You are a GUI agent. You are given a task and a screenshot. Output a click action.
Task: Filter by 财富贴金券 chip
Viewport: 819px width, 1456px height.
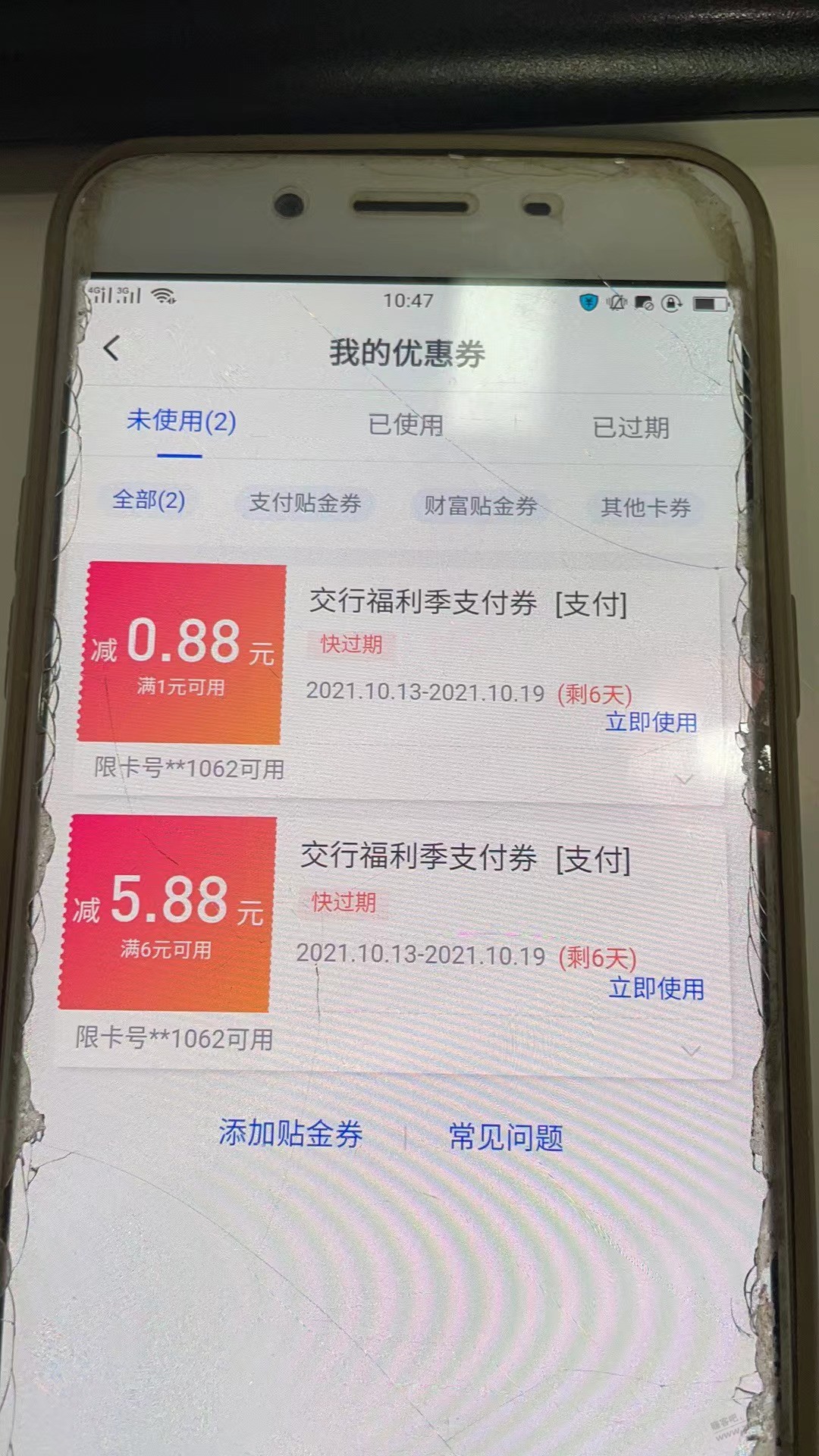tap(480, 506)
